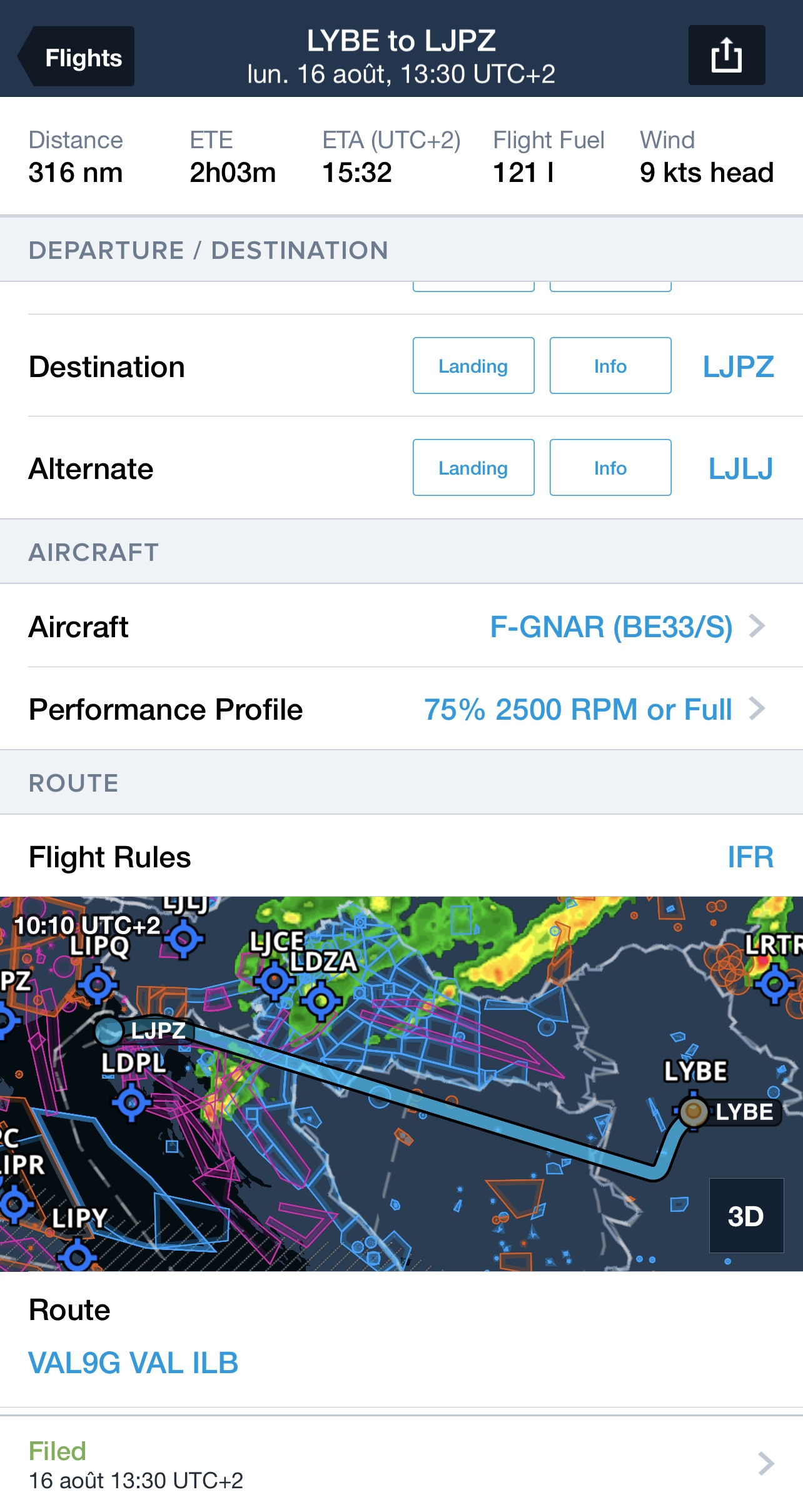Open the Aircraft F-GNAR selection row
Viewport: 803px width, 1512px height.
(625, 627)
